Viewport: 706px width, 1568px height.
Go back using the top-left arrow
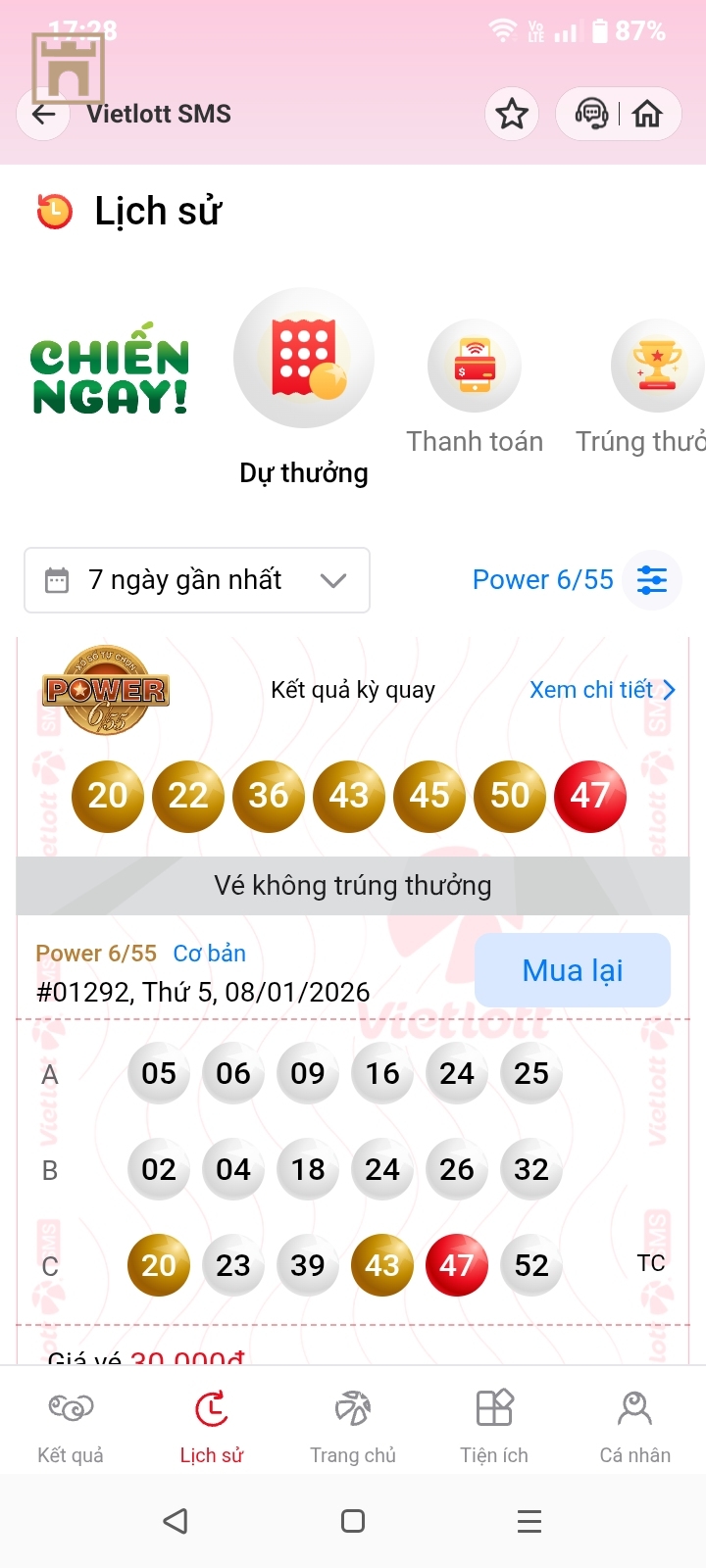(43, 115)
